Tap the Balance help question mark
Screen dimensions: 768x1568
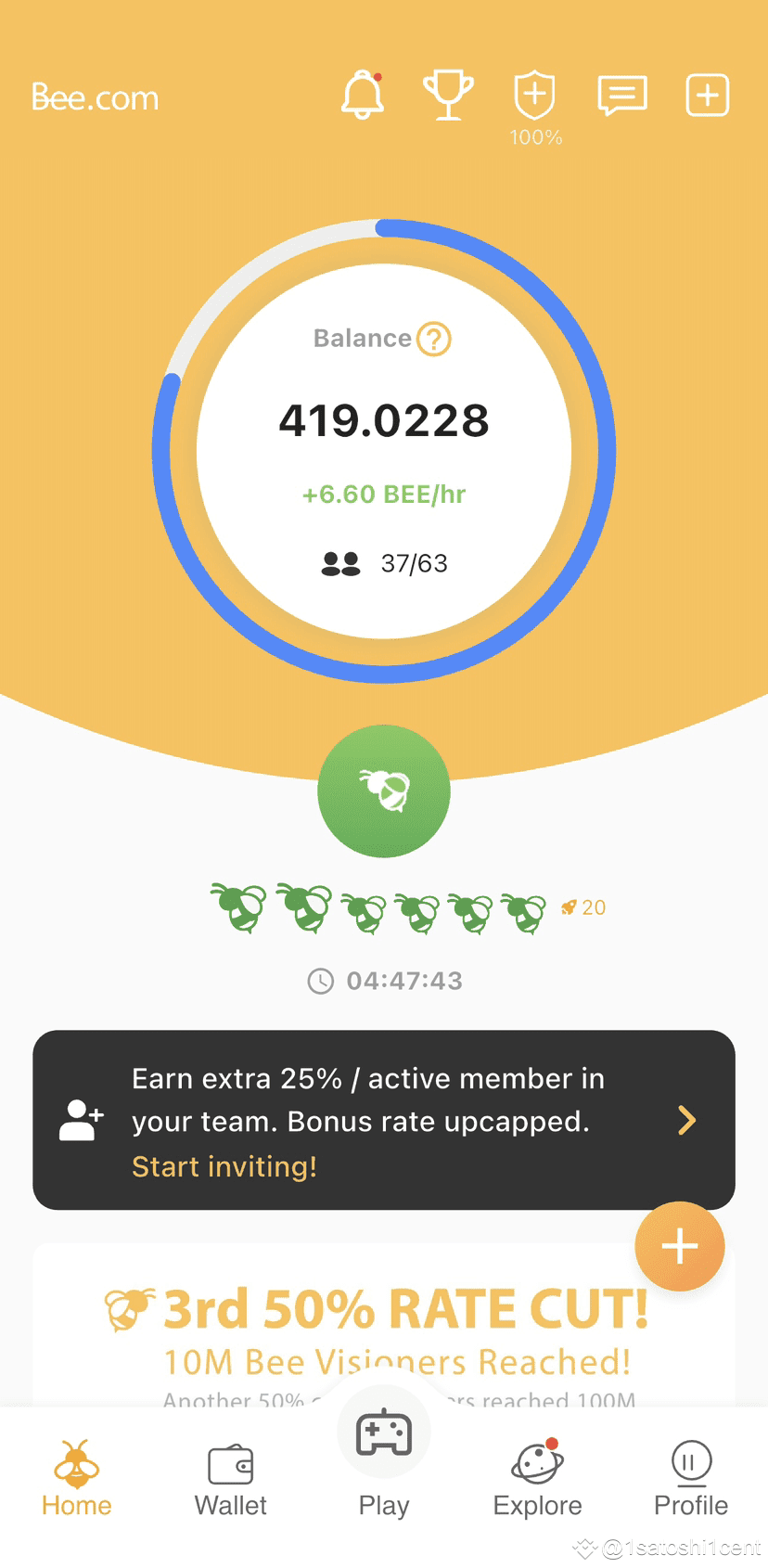tap(433, 339)
